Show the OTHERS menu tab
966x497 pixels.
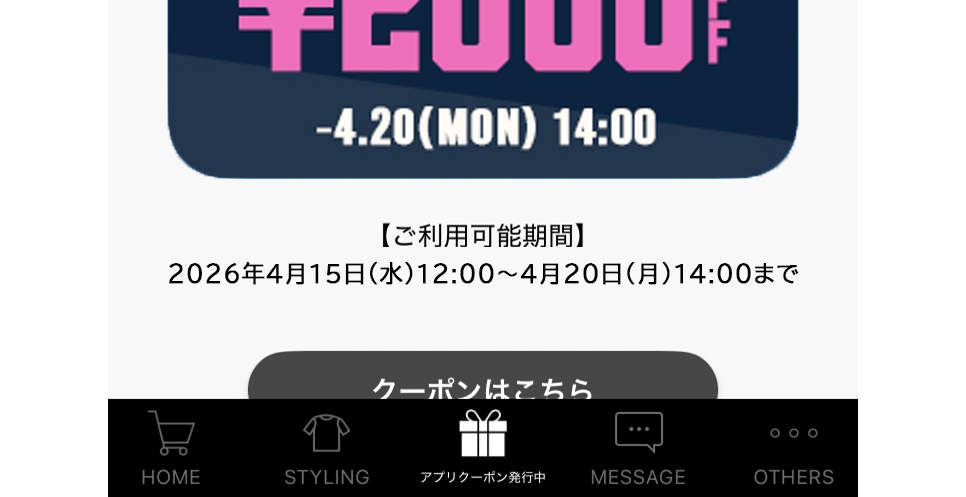[x=793, y=448]
